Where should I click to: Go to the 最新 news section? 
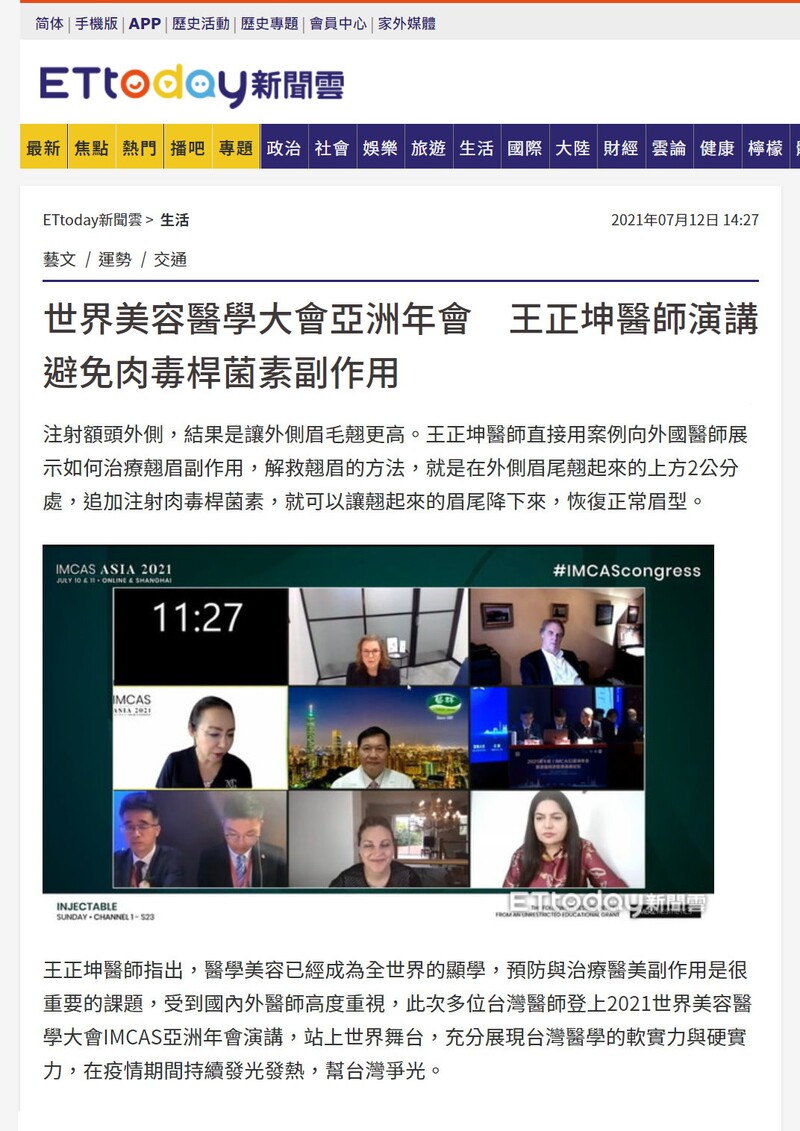click(x=43, y=148)
